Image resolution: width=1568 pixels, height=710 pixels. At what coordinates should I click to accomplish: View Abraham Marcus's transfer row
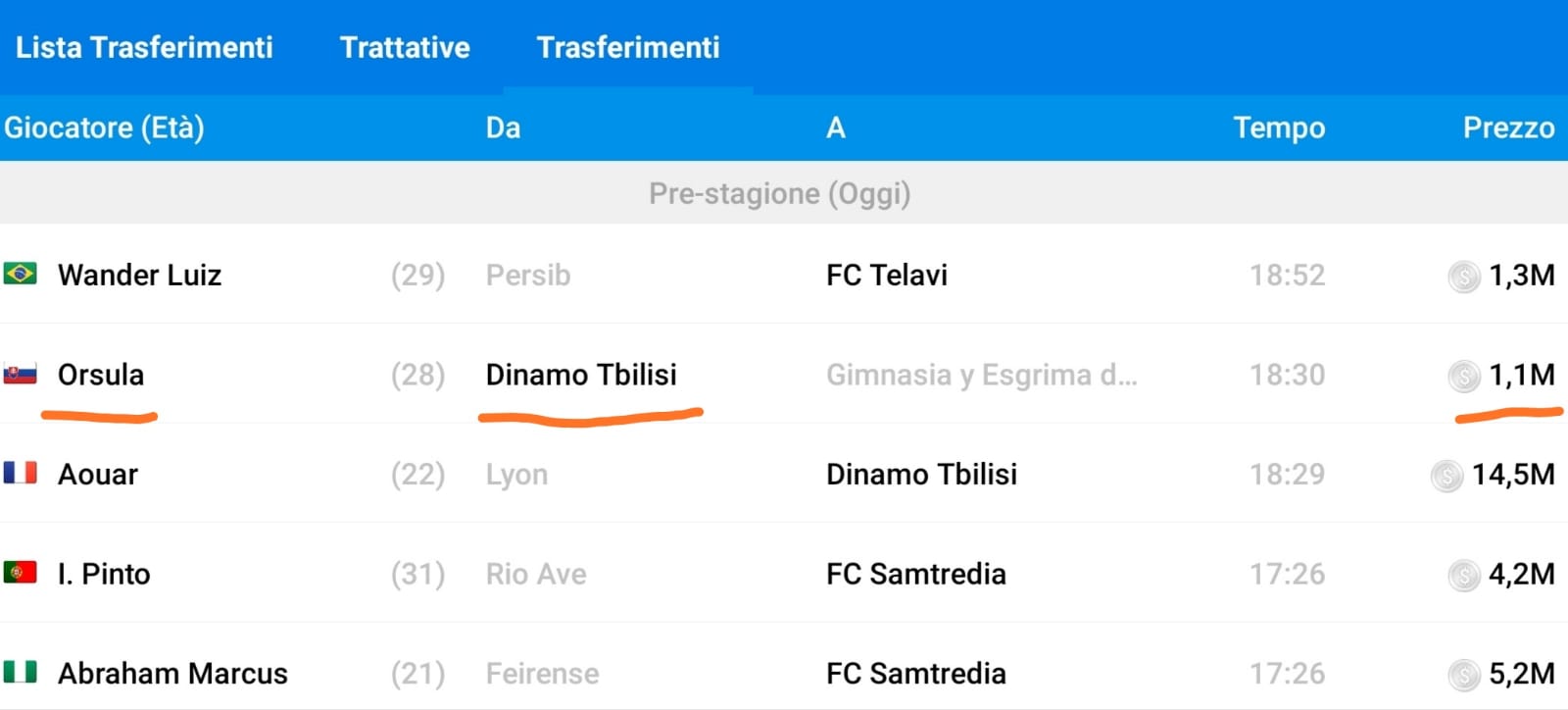[172, 674]
